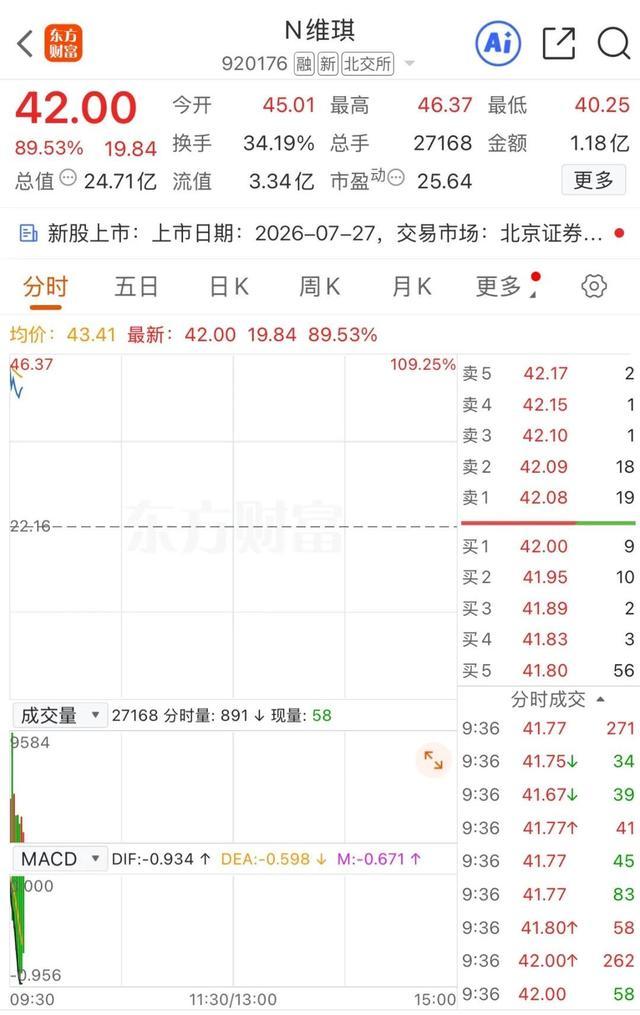Select the 分时 chart tab
The image size is (640, 1015).
click(45, 287)
